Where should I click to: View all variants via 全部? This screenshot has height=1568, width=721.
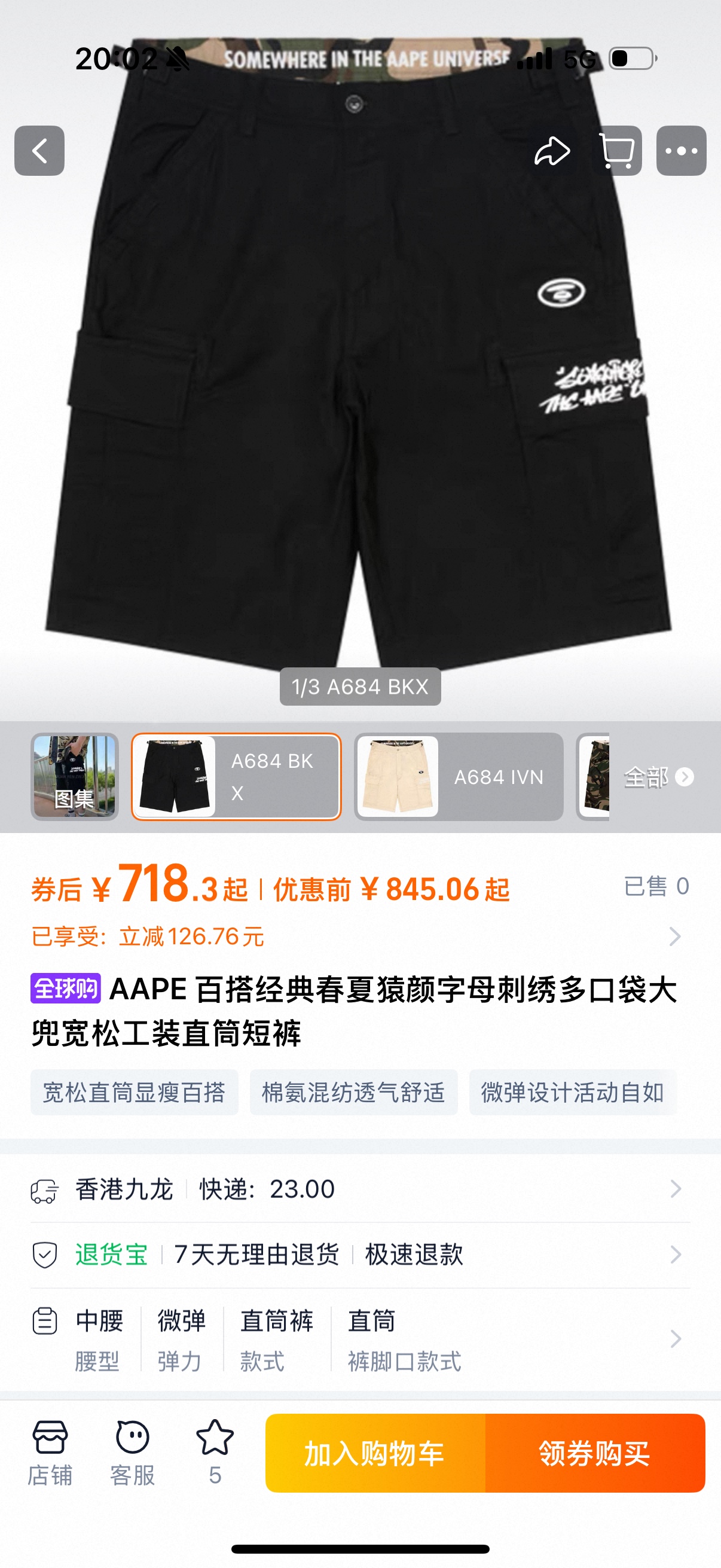[x=658, y=777]
